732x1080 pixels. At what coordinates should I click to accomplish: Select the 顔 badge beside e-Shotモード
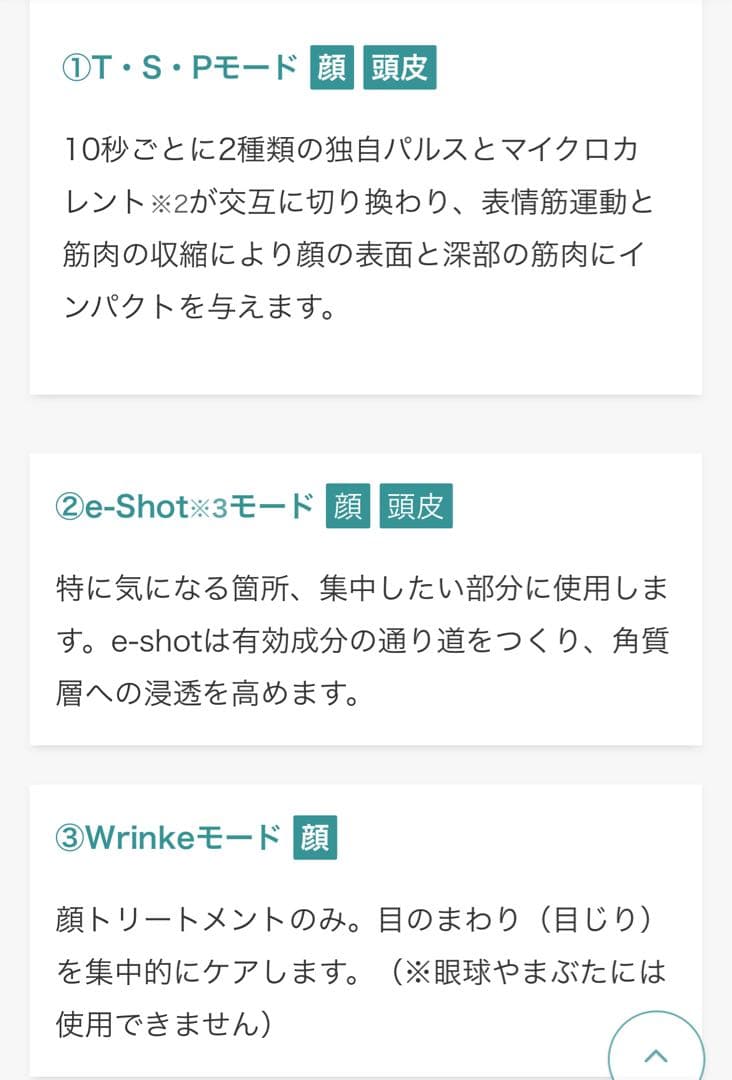point(349,507)
